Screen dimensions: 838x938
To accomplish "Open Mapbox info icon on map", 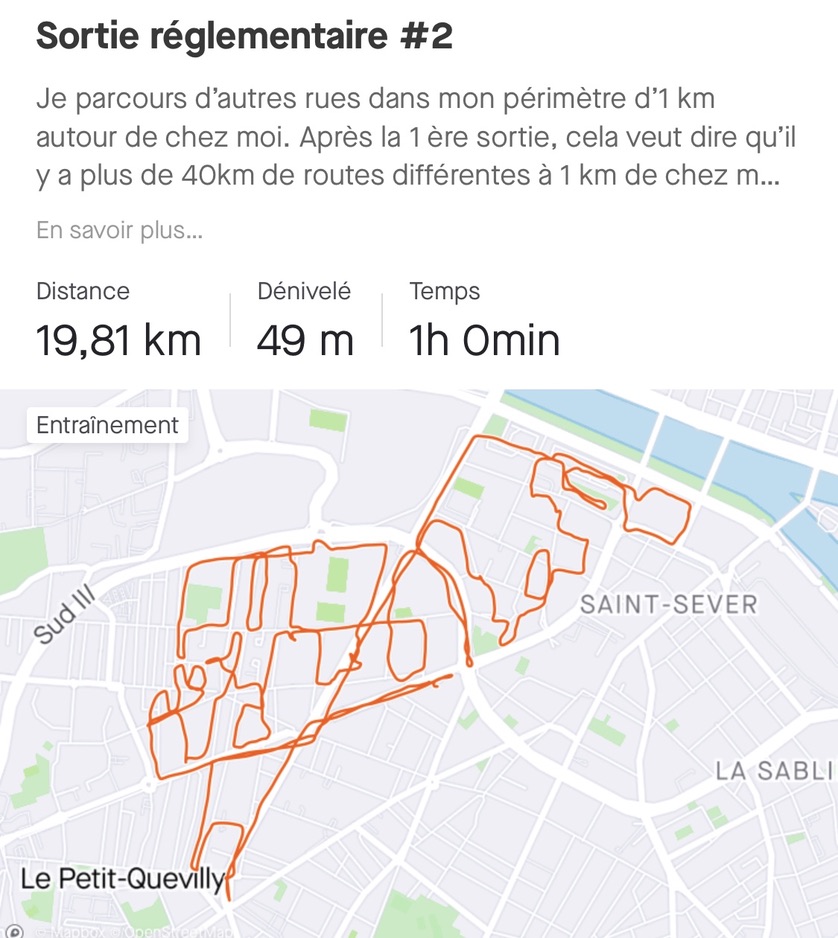I will 14,930.
